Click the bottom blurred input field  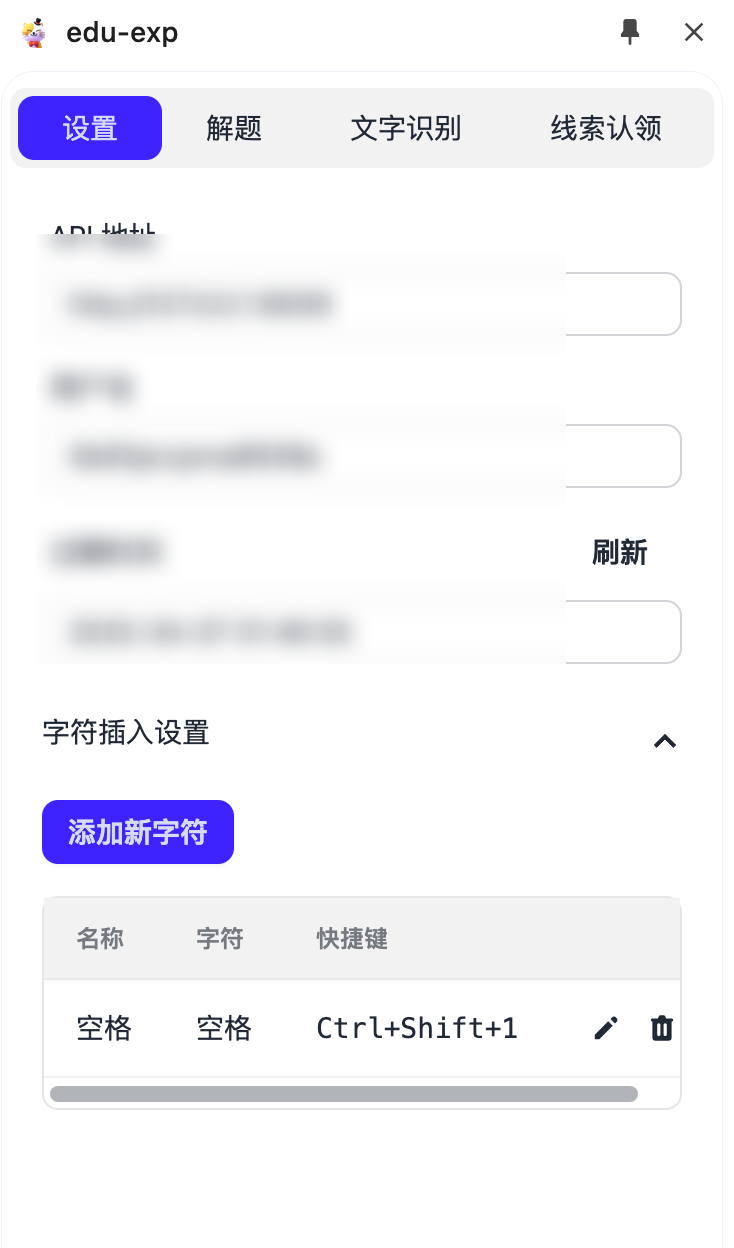tap(360, 632)
